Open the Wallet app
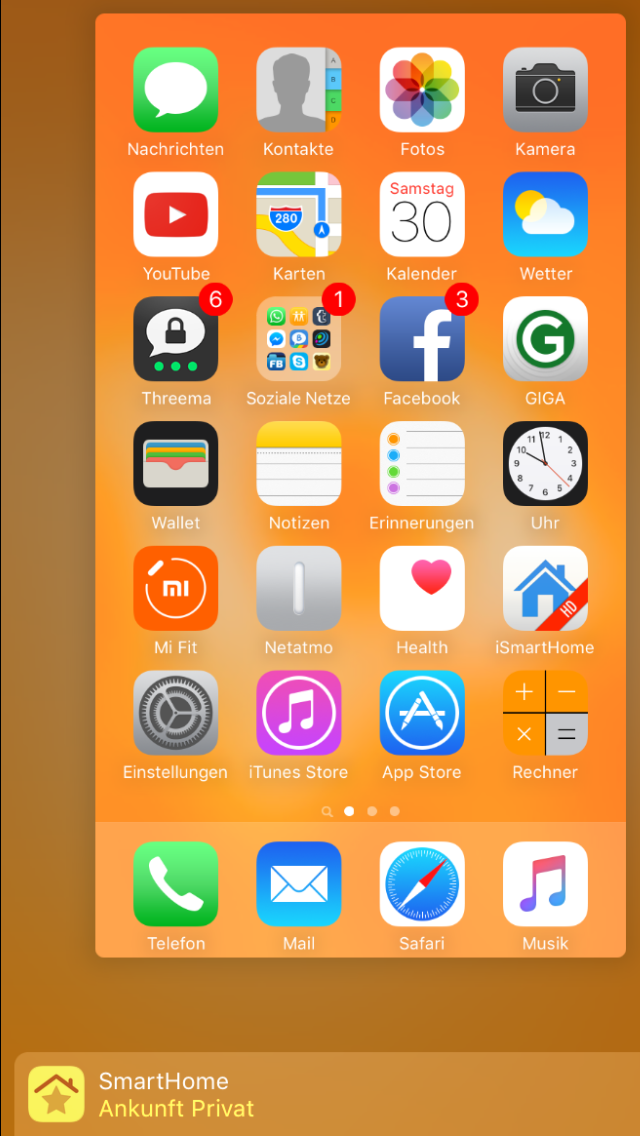Image resolution: width=640 pixels, height=1136 pixels. tap(175, 464)
